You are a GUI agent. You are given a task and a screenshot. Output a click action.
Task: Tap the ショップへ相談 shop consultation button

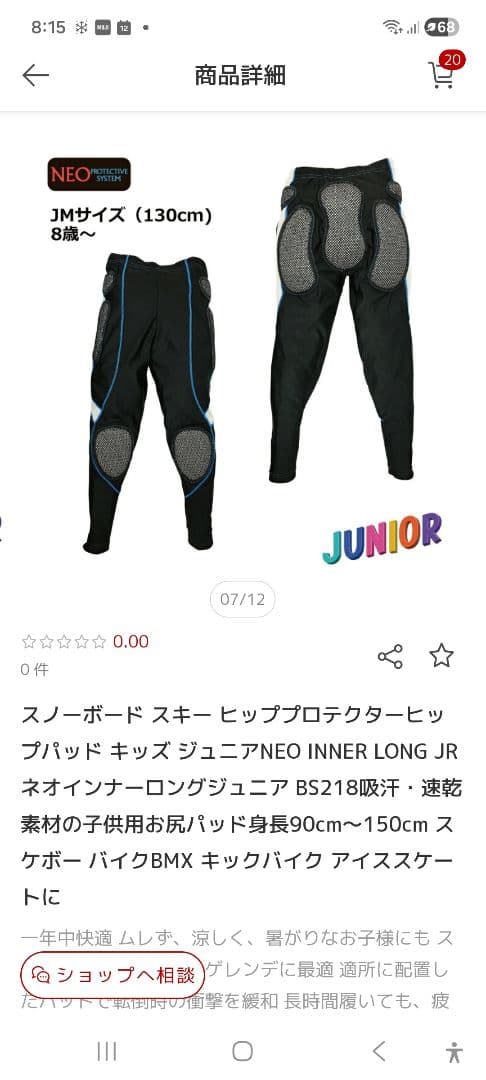pyautogui.click(x=112, y=975)
